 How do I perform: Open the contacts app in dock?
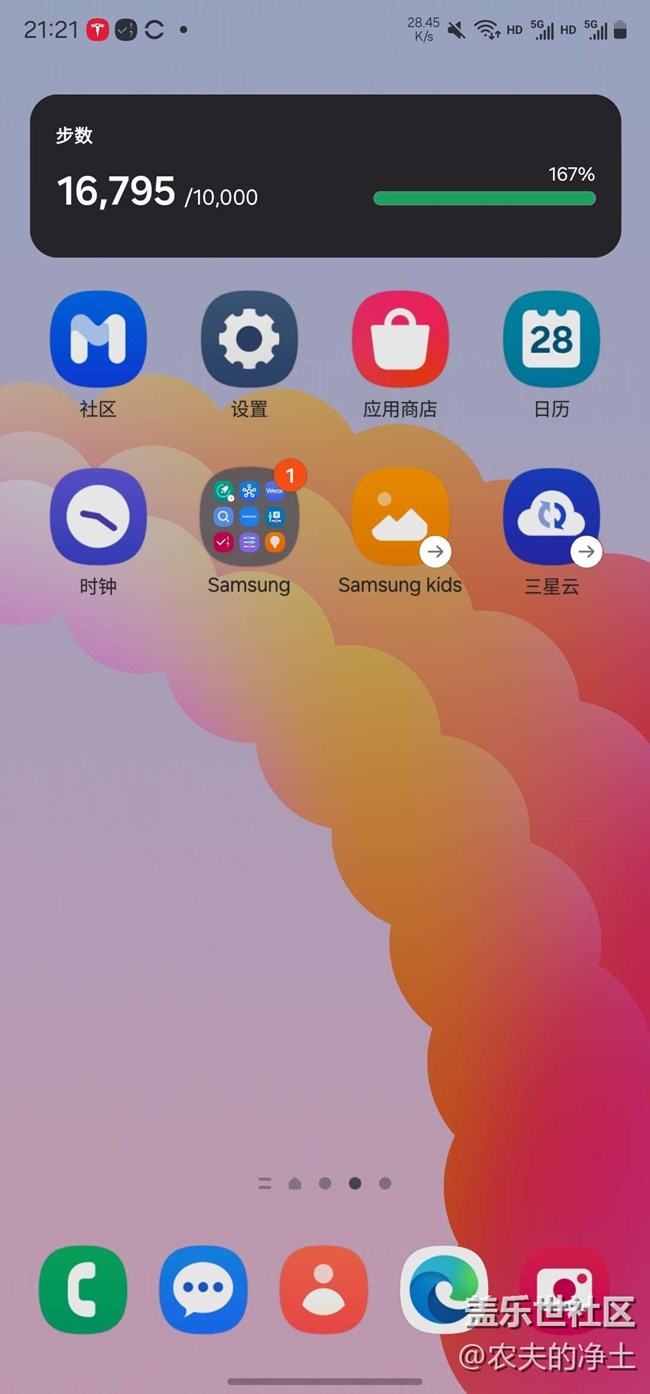(x=323, y=1290)
